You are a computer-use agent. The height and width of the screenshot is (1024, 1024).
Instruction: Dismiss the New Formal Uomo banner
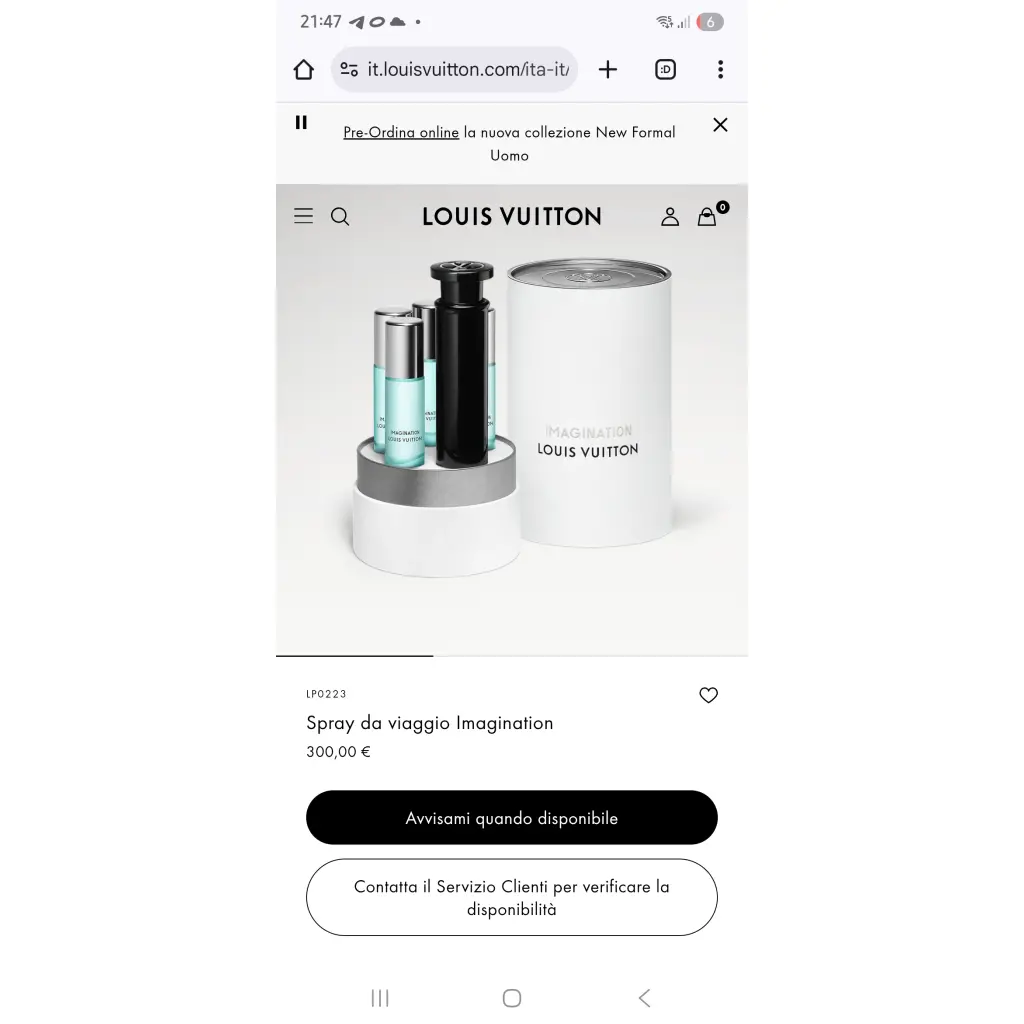[720, 125]
